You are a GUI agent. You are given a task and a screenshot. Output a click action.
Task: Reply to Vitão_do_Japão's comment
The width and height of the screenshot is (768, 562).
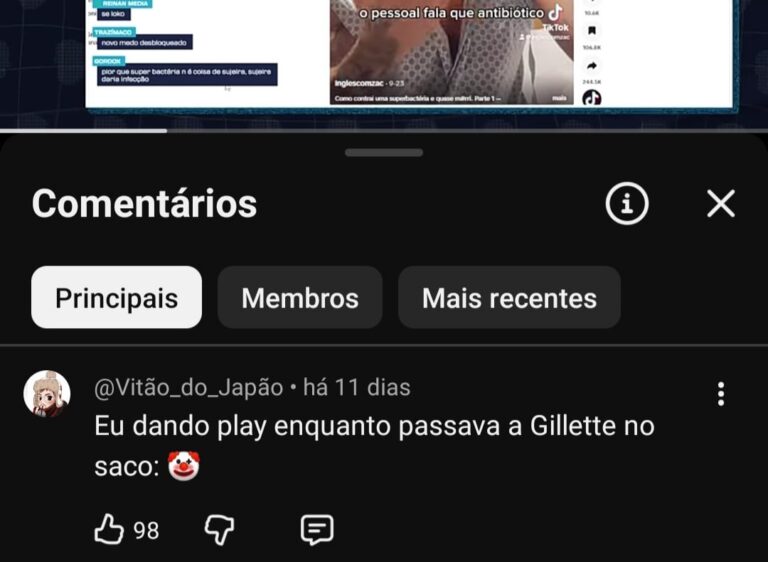click(x=317, y=530)
